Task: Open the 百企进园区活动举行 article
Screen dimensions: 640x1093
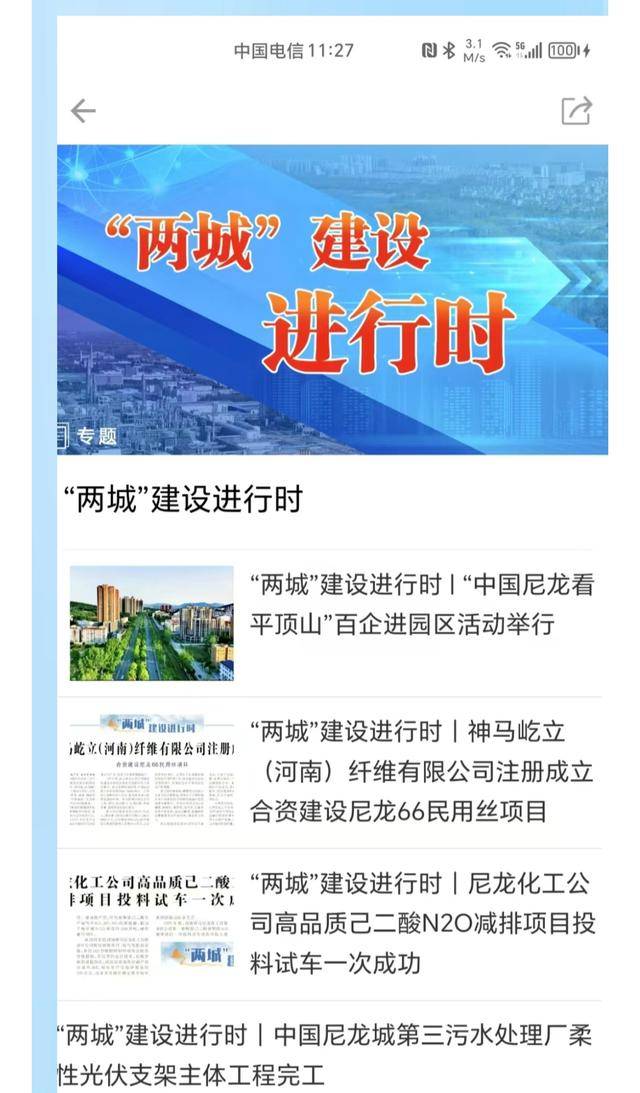Action: point(333,623)
